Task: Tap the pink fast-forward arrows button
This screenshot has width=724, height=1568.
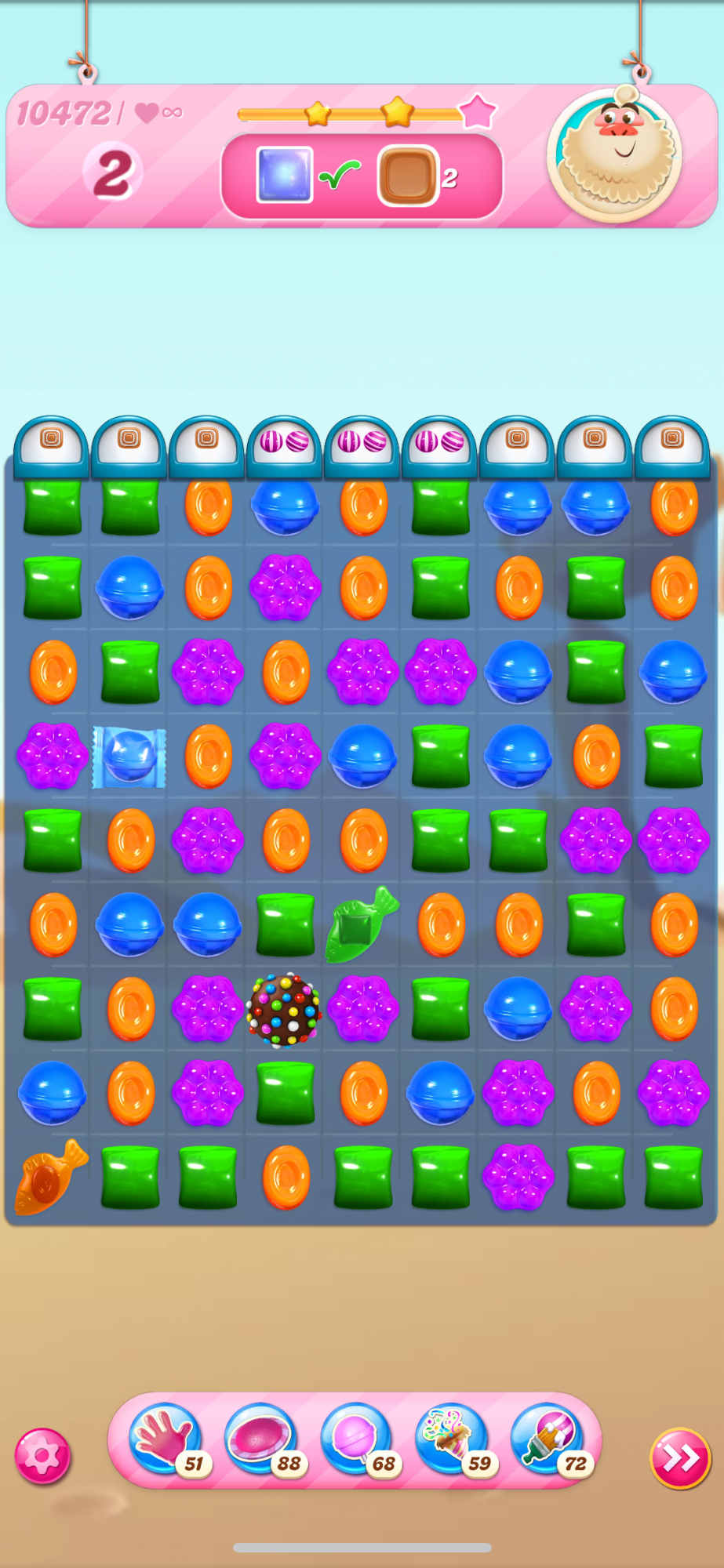Action: tap(679, 1458)
